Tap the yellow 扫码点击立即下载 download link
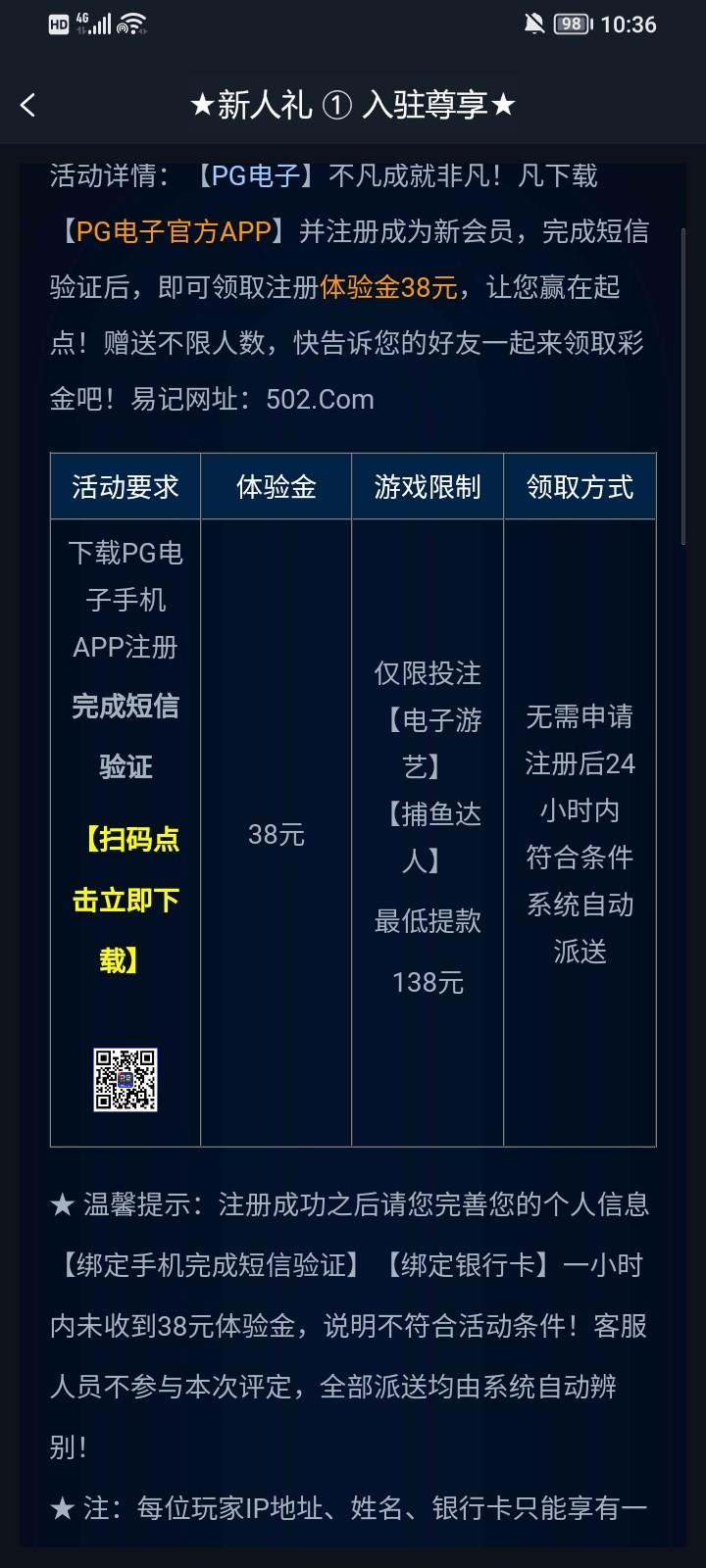The height and width of the screenshot is (1568, 706). 126,899
